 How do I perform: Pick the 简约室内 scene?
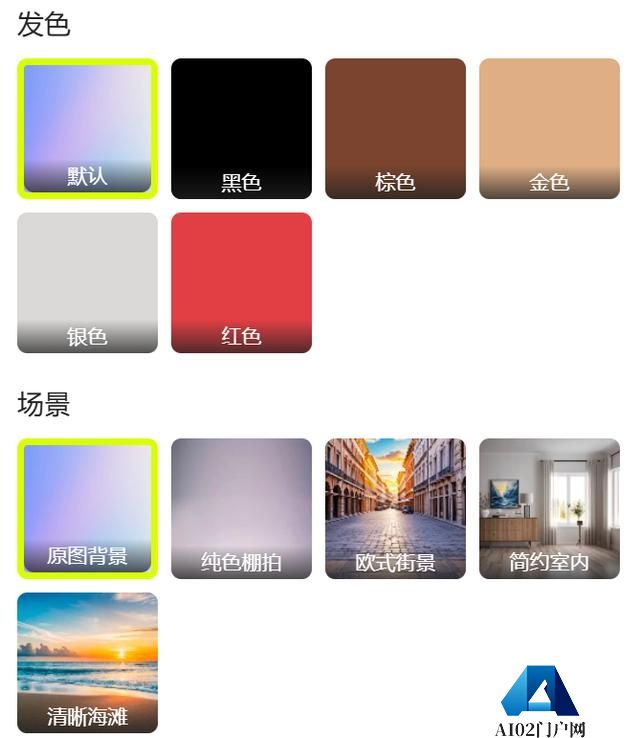click(549, 508)
